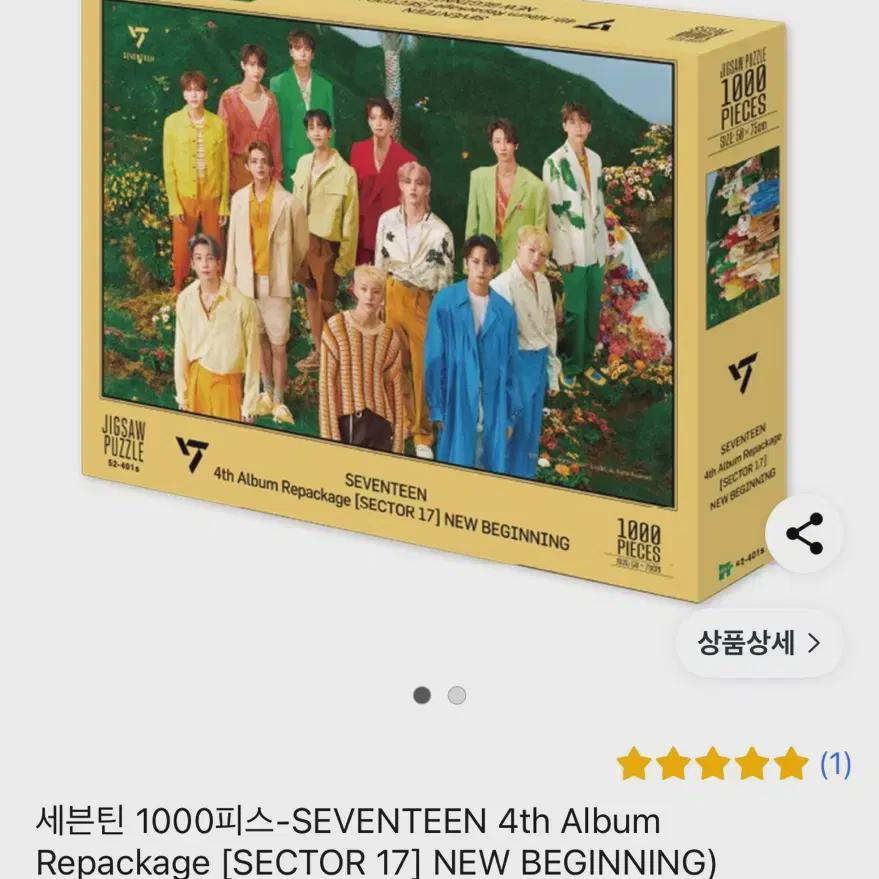Open the five-star rating reviews
The width and height of the screenshot is (879, 879).
(x=734, y=764)
